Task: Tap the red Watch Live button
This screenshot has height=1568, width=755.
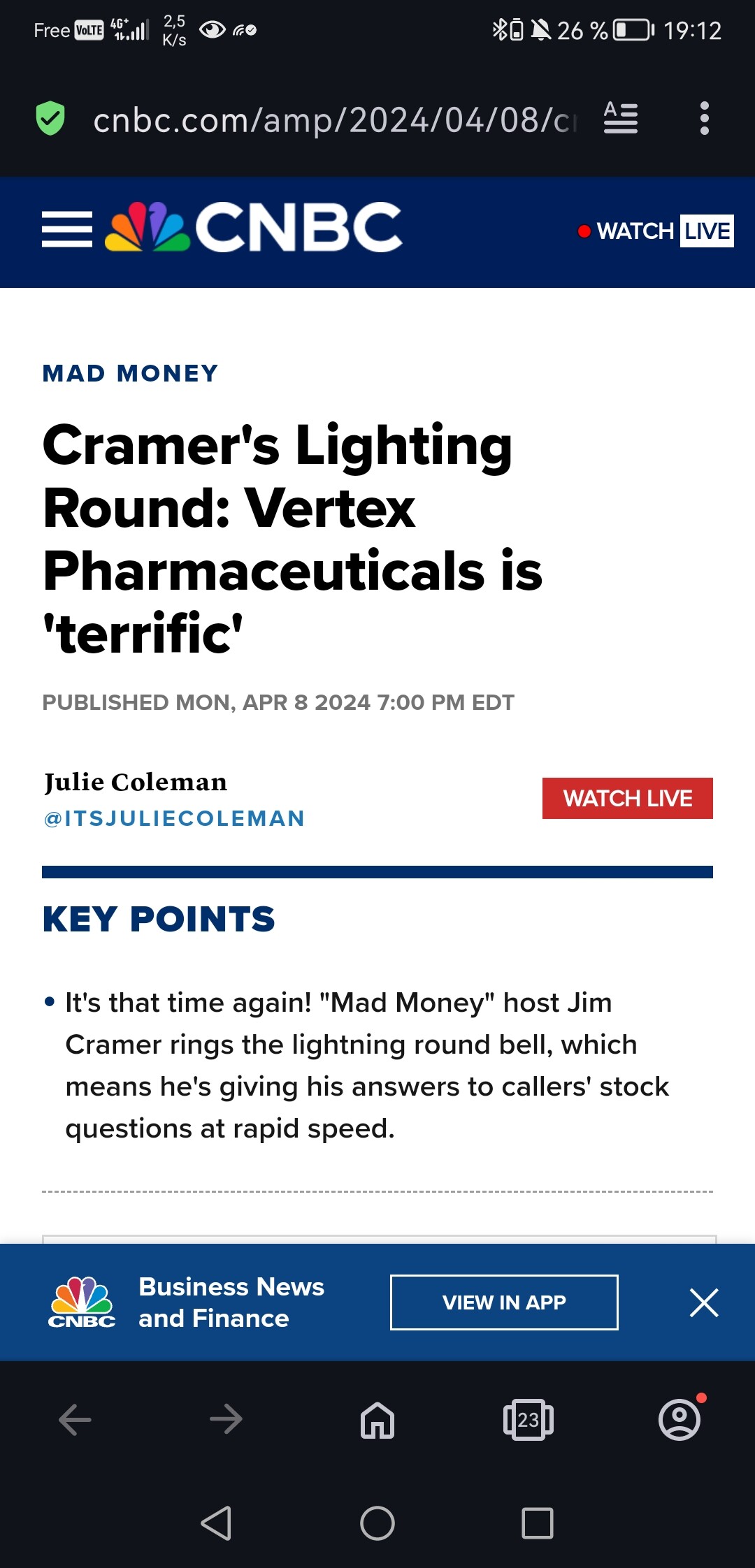Action: tap(628, 798)
